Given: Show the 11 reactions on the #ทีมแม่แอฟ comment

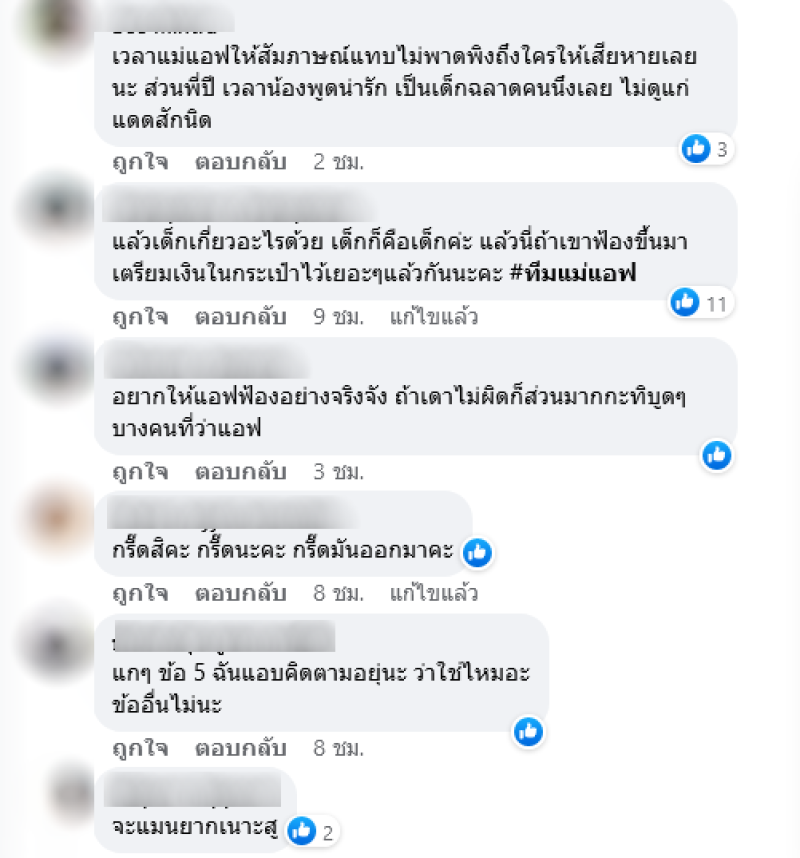Looking at the screenshot, I should click(699, 302).
